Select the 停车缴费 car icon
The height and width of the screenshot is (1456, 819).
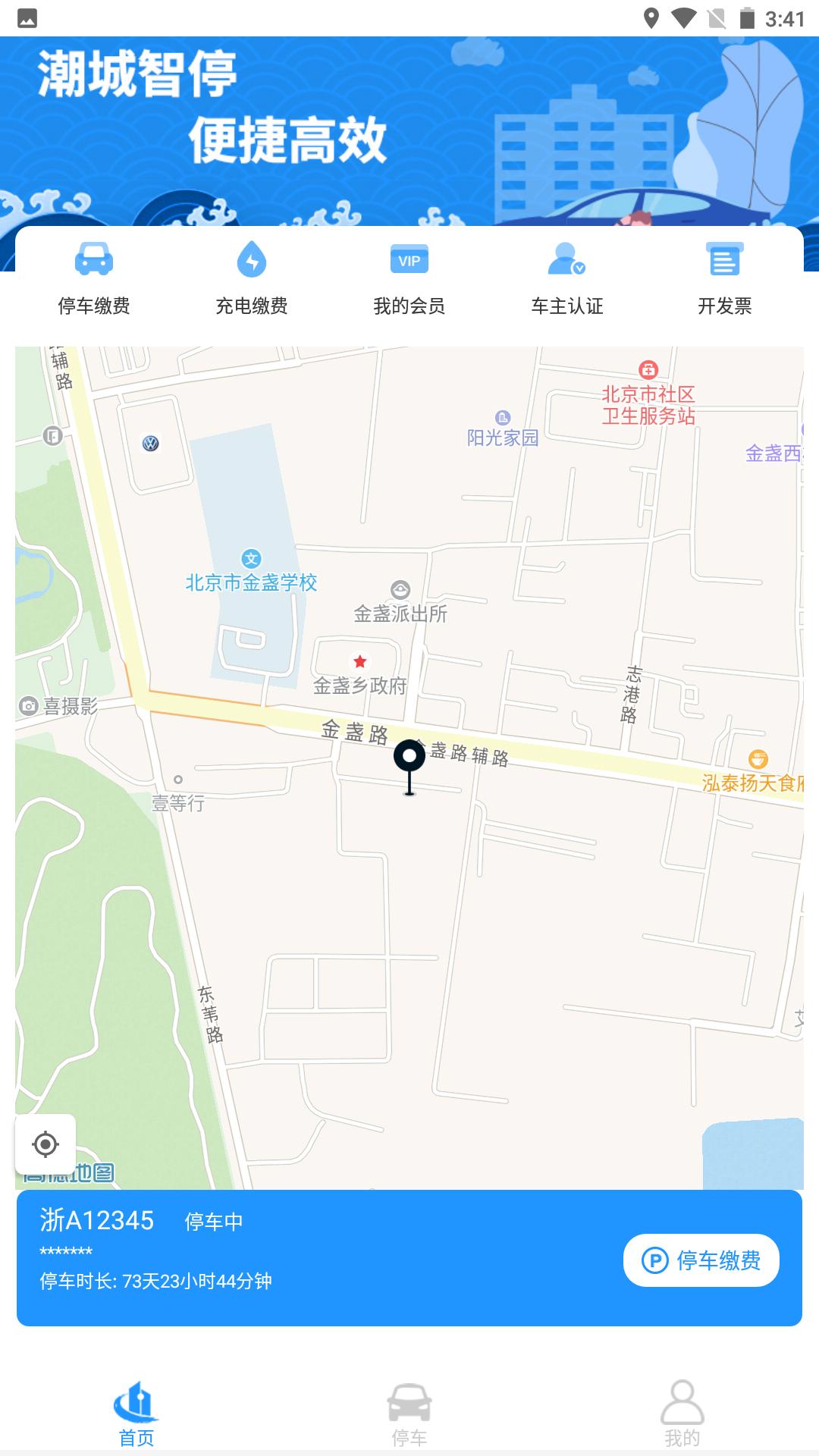click(95, 259)
